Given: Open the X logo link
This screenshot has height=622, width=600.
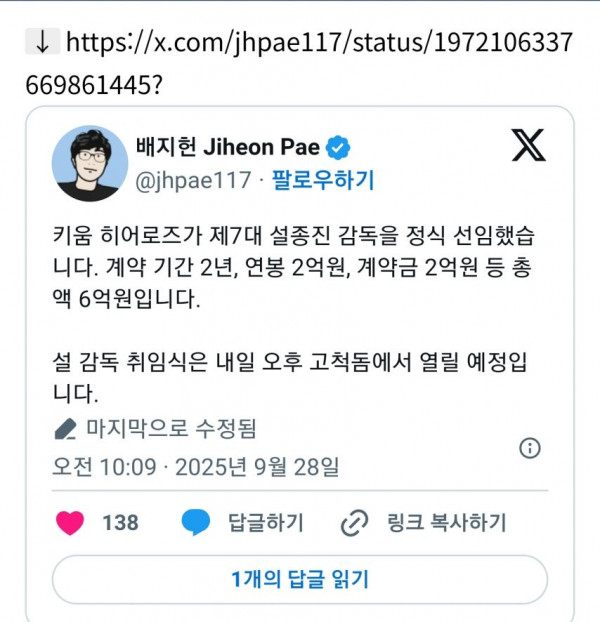Looking at the screenshot, I should pyautogui.click(x=529, y=146).
